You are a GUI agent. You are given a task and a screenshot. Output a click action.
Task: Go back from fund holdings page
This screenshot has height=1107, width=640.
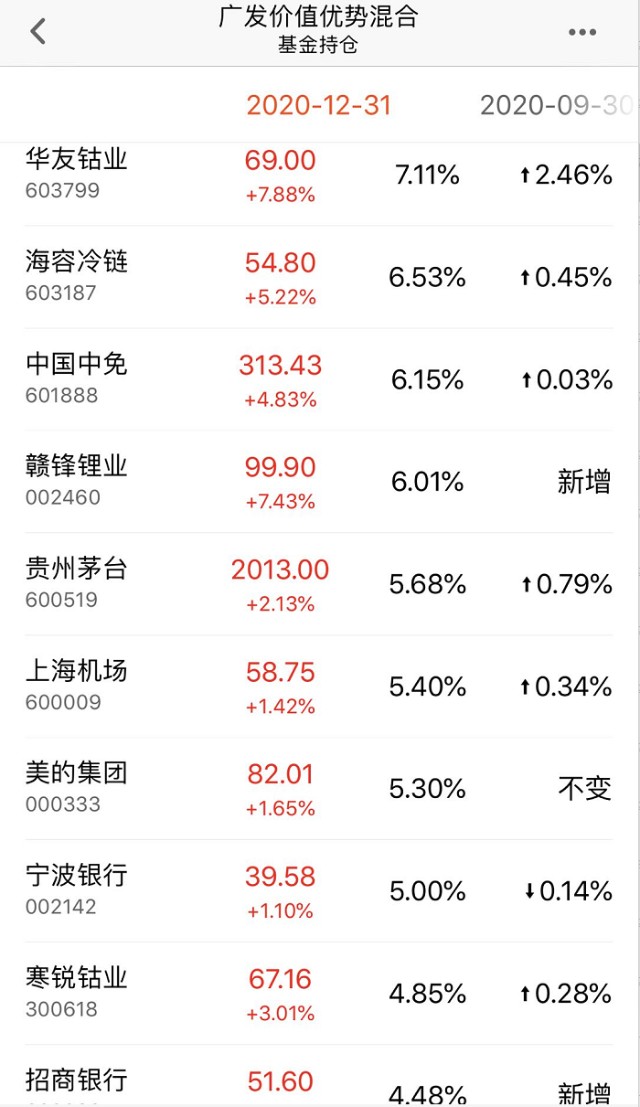(38, 31)
